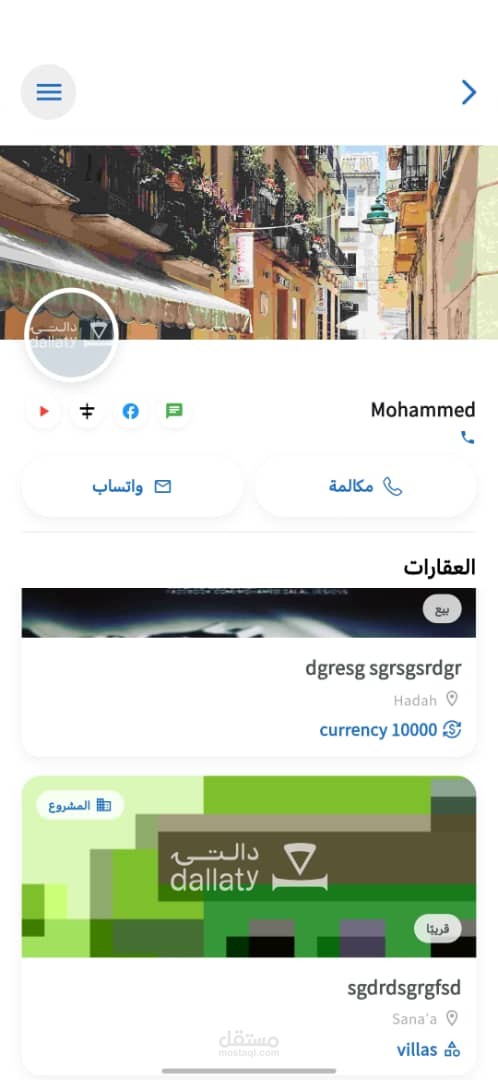The height and width of the screenshot is (1080, 498).
Task: Open Mohammed's YouTube link
Action: click(44, 411)
